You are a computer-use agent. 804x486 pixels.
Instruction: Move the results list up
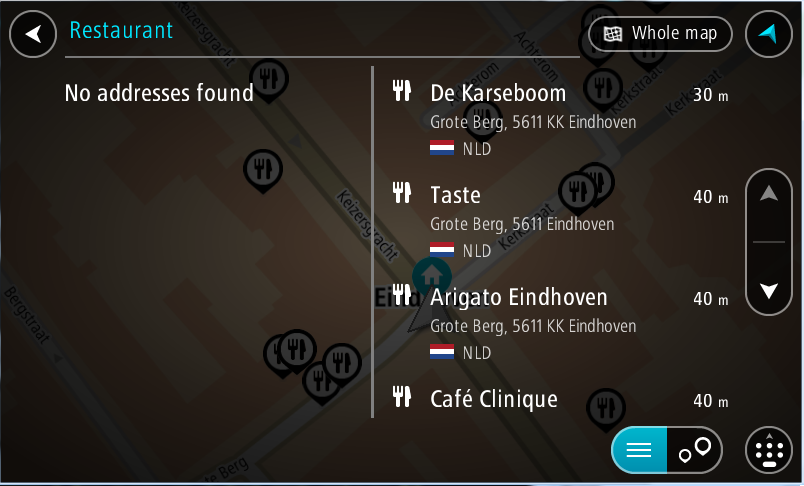coord(768,194)
